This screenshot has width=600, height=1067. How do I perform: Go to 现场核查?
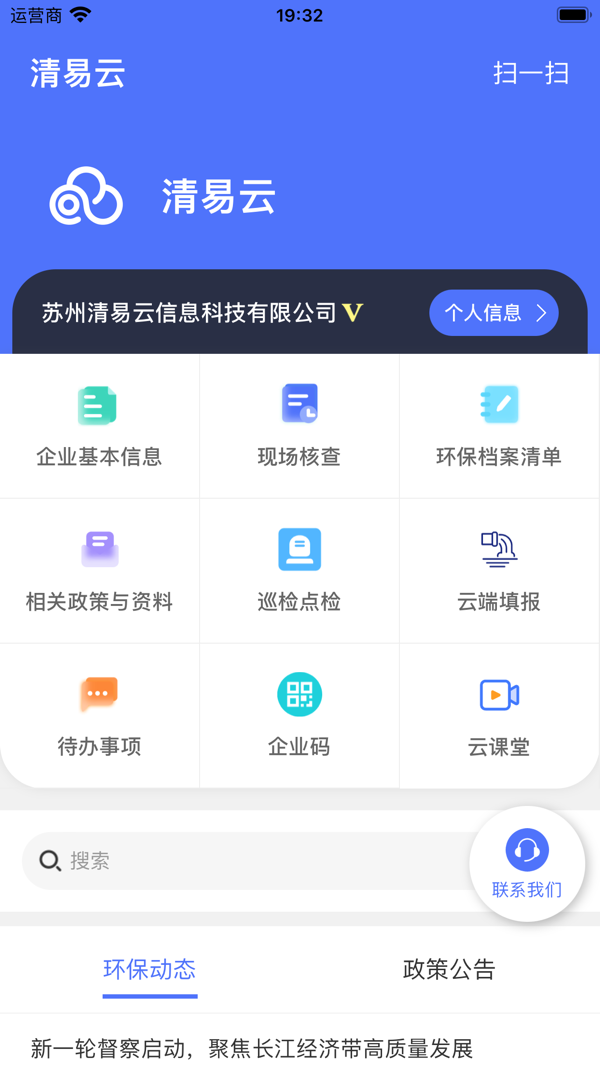299,427
